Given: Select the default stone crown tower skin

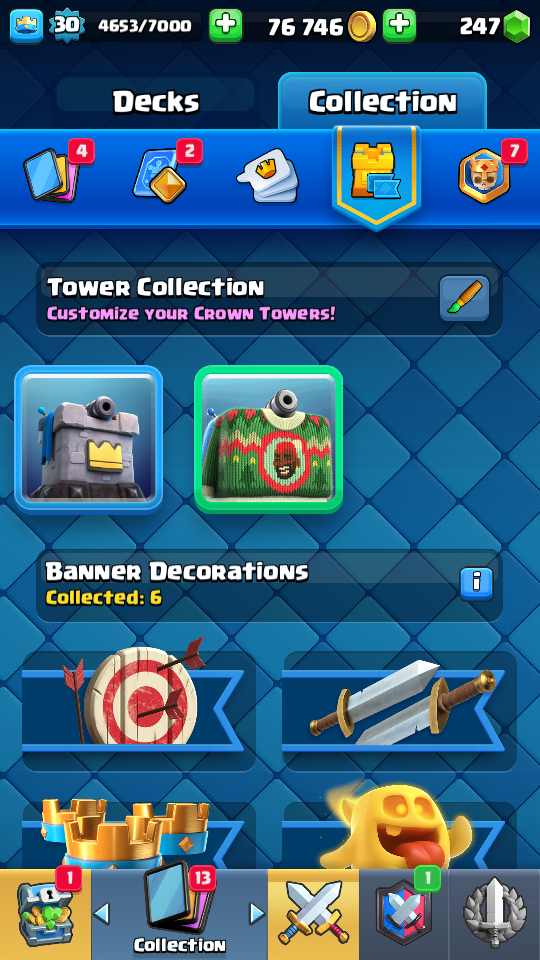Looking at the screenshot, I should pyautogui.click(x=89, y=440).
